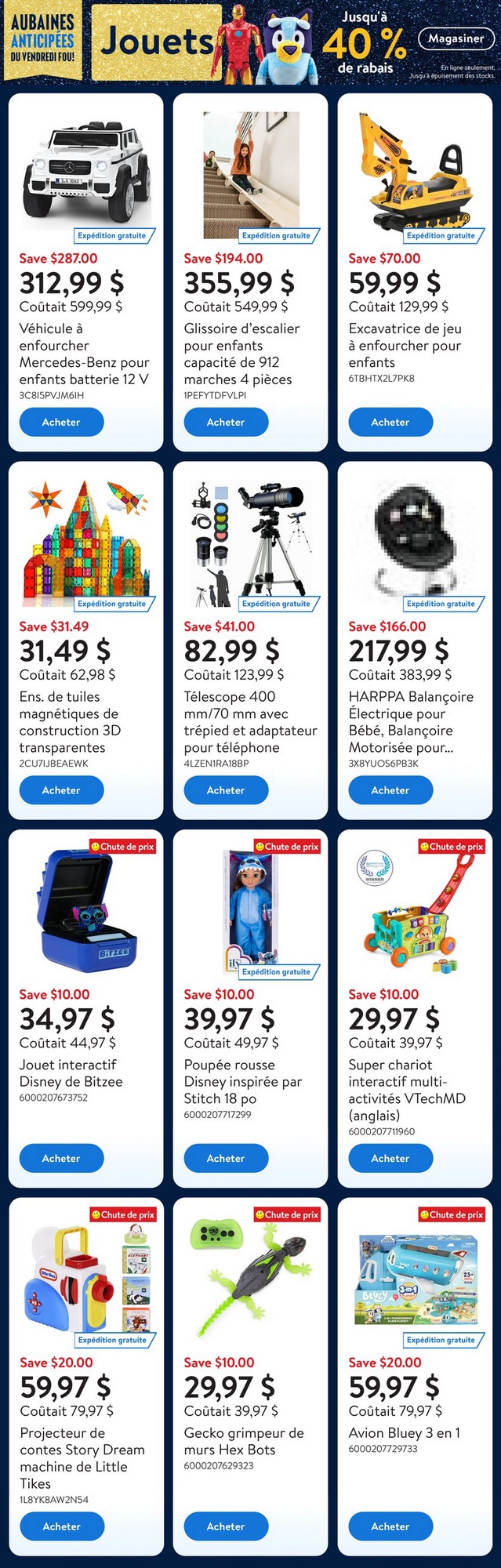Buy the magnetic 3D construction tiles set
Image resolution: width=501 pixels, height=1568 pixels.
61,790
